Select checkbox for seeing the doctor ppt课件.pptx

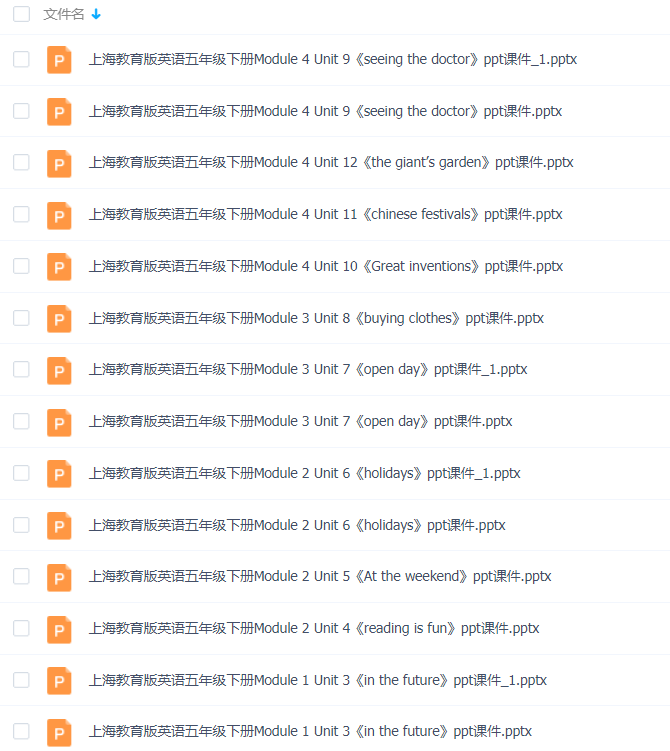[21, 111]
